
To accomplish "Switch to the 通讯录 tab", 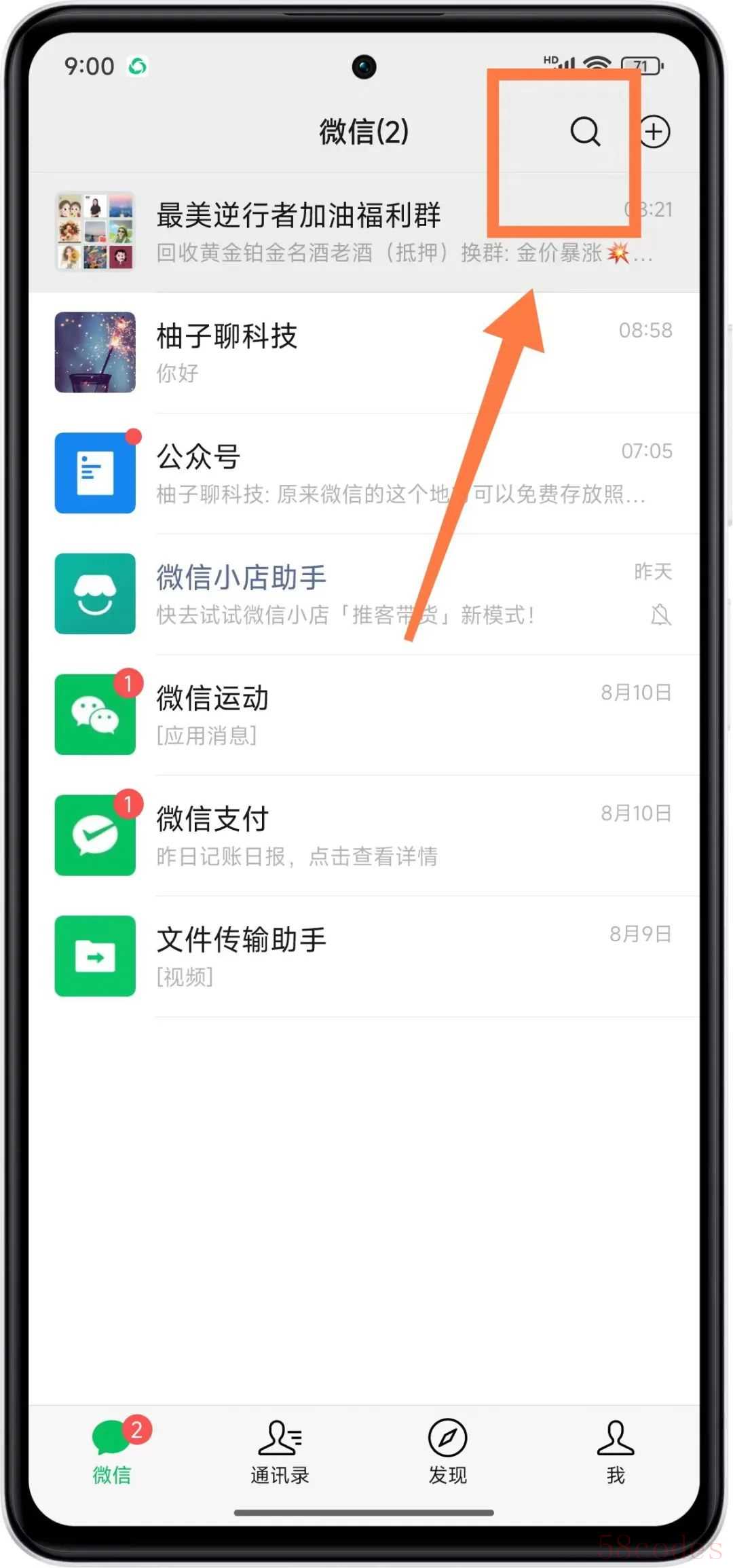I will point(280,1451).
